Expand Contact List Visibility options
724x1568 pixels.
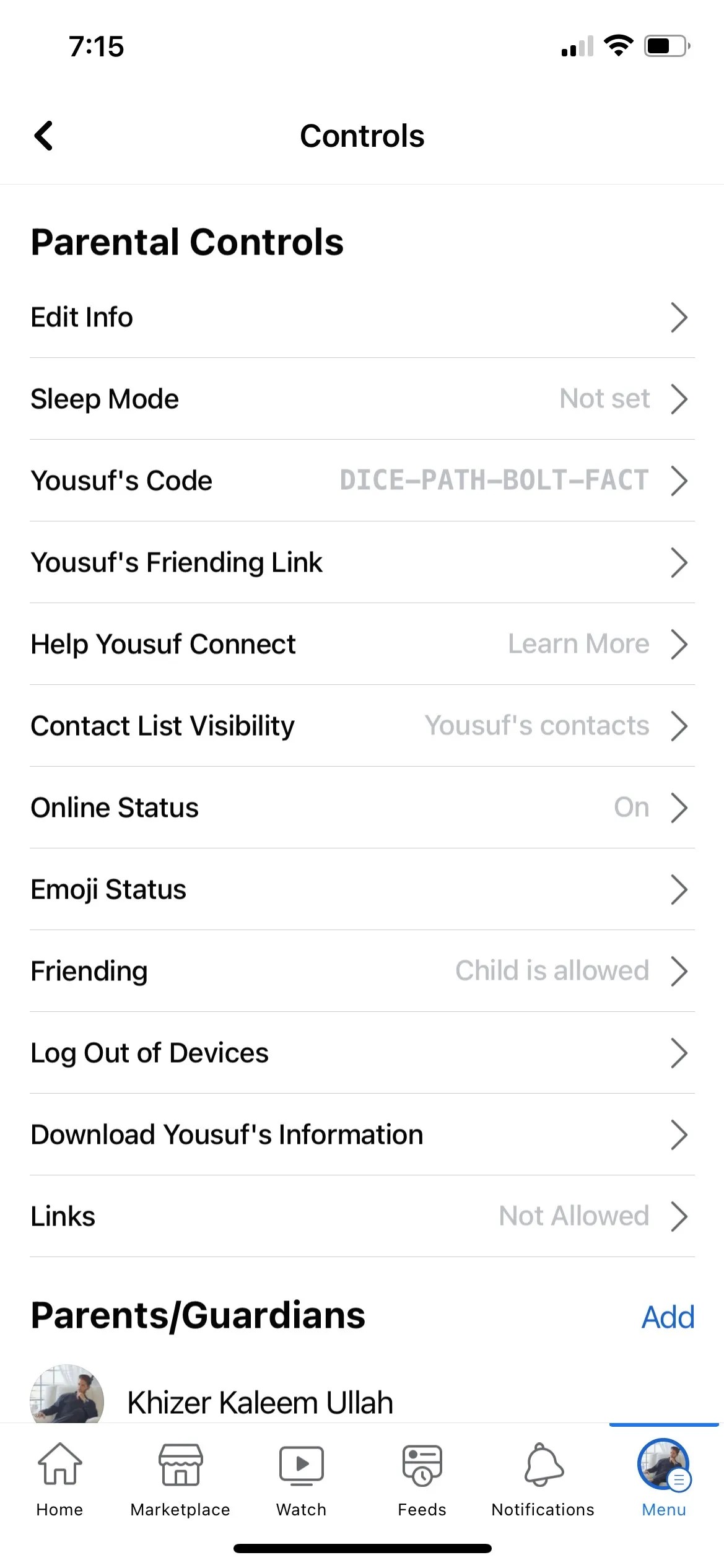click(362, 726)
